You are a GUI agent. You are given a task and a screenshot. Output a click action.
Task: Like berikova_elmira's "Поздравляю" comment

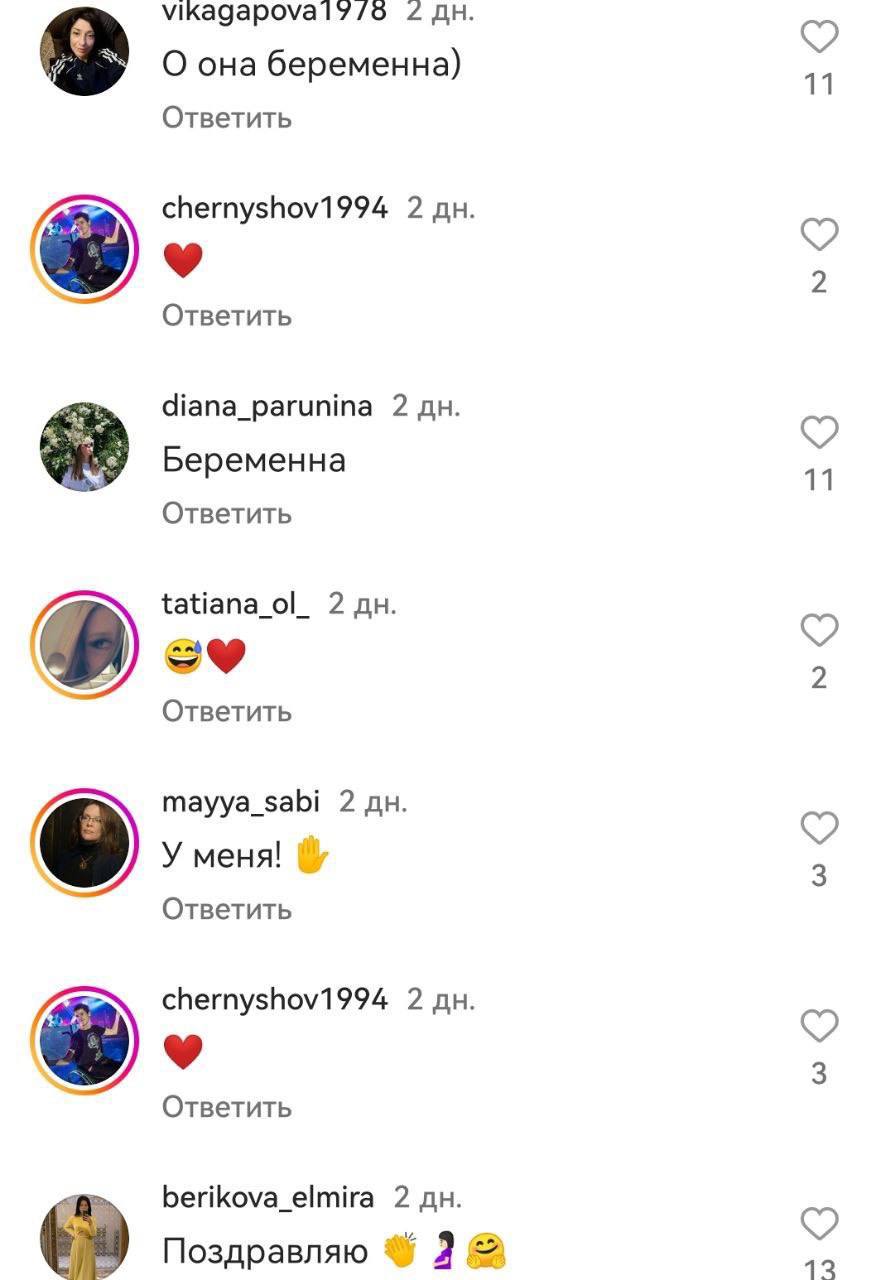[x=819, y=1224]
